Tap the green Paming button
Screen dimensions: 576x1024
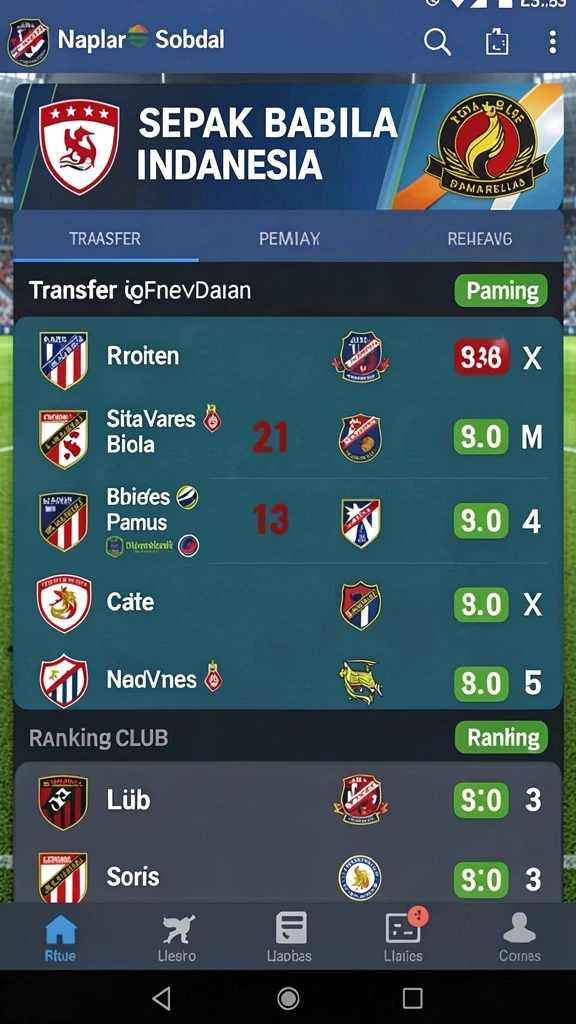(501, 291)
